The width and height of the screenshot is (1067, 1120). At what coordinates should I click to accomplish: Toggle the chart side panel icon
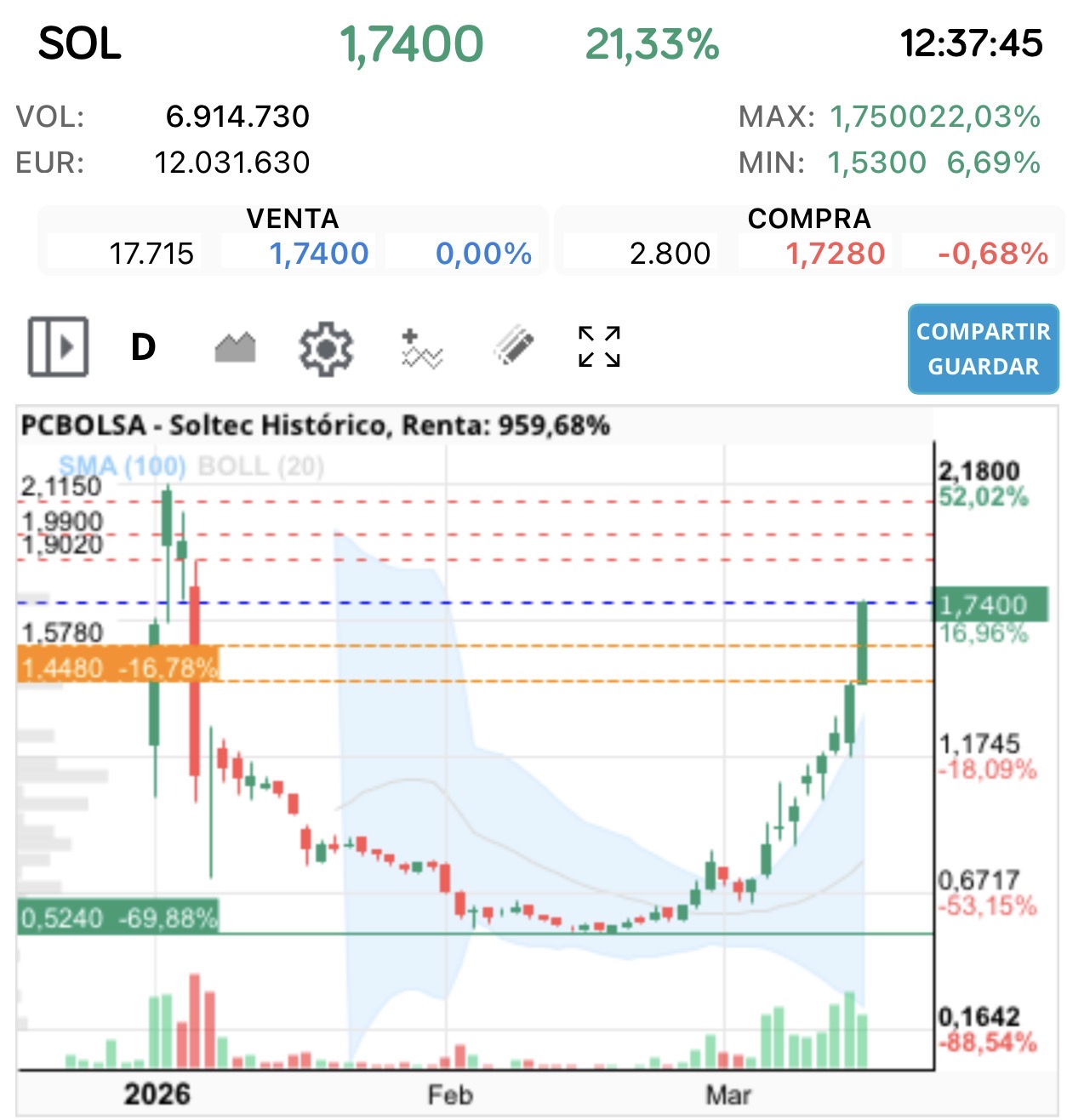tap(58, 346)
